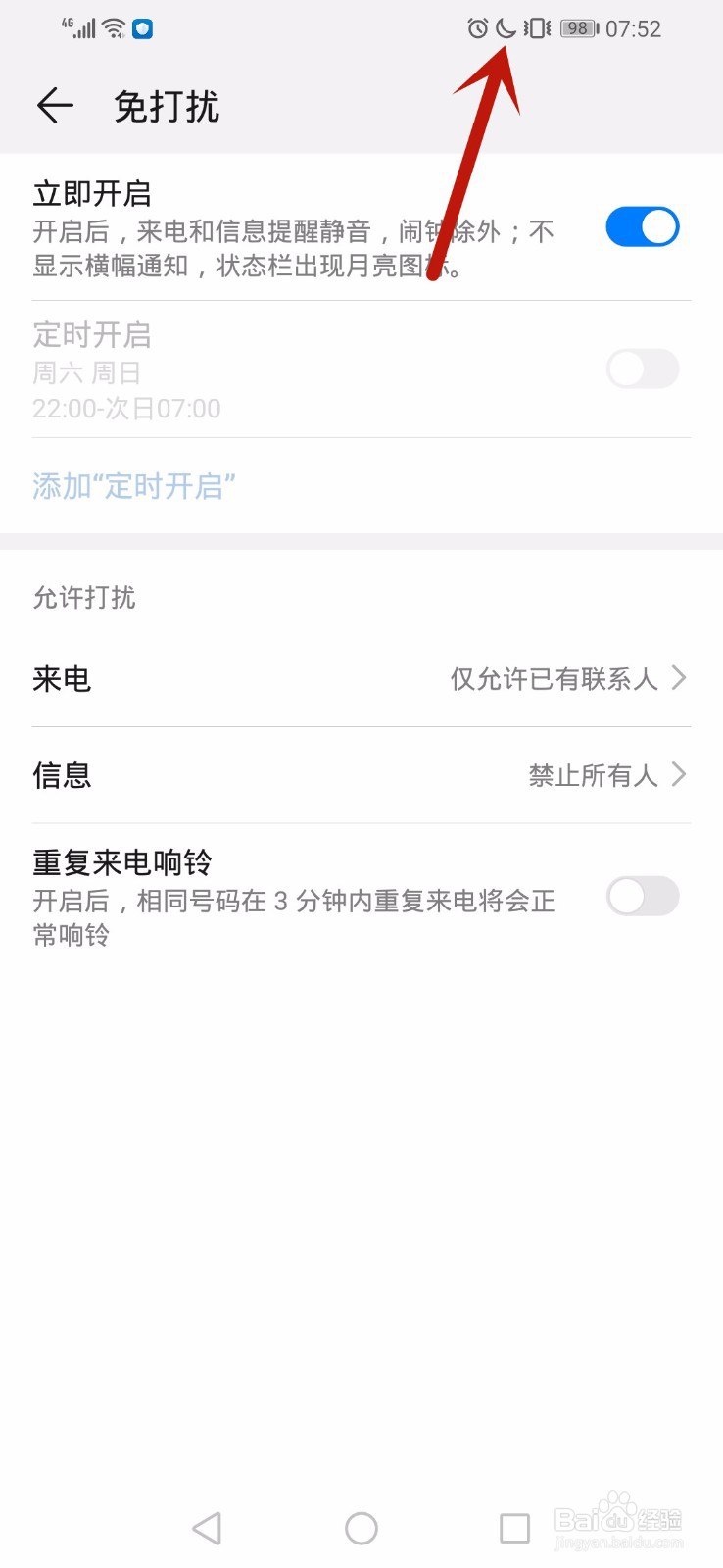
Task: Tap the circular home navigation button
Action: click(361, 1527)
